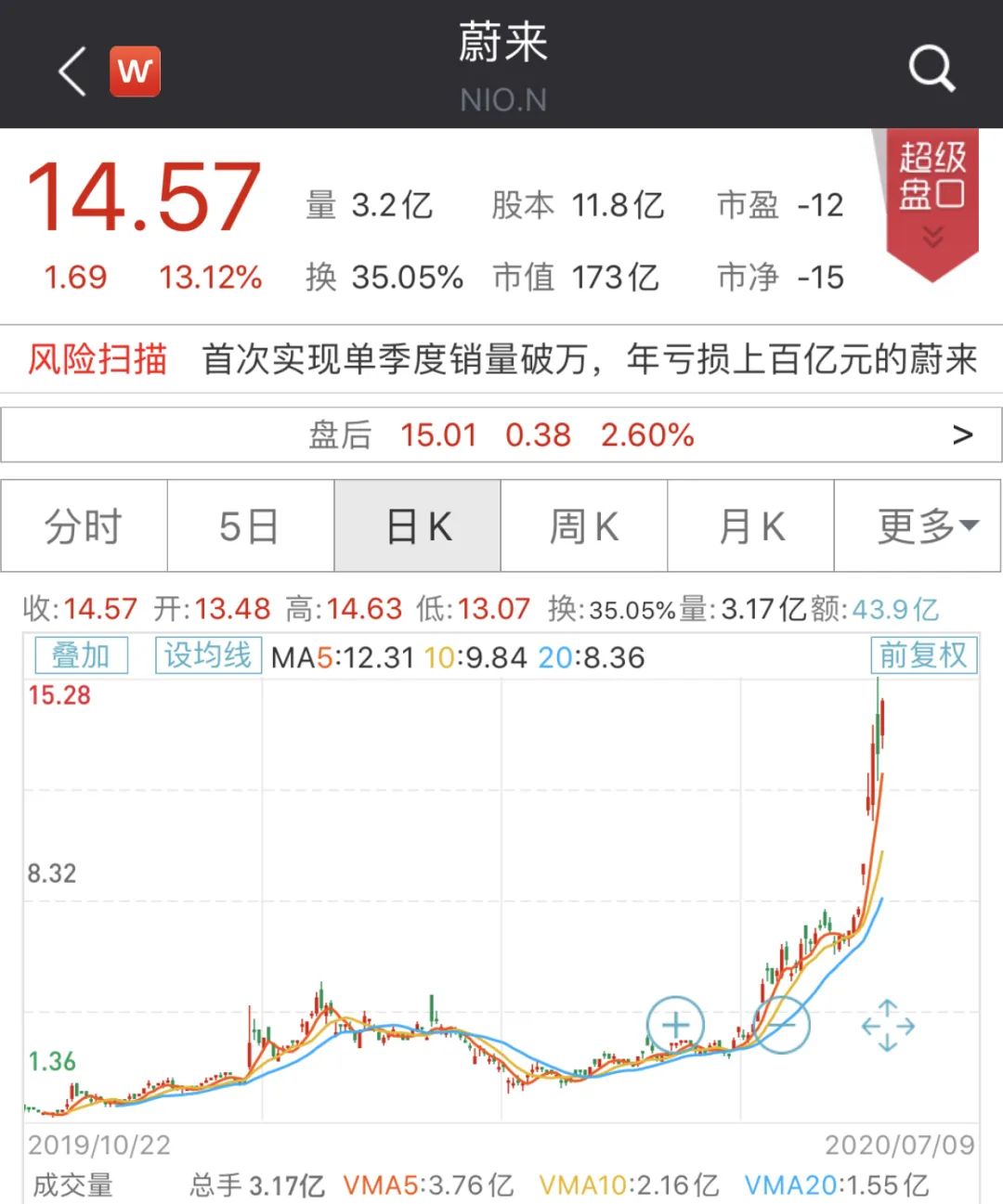Switch to the 分时 intraday tab

coord(83,525)
